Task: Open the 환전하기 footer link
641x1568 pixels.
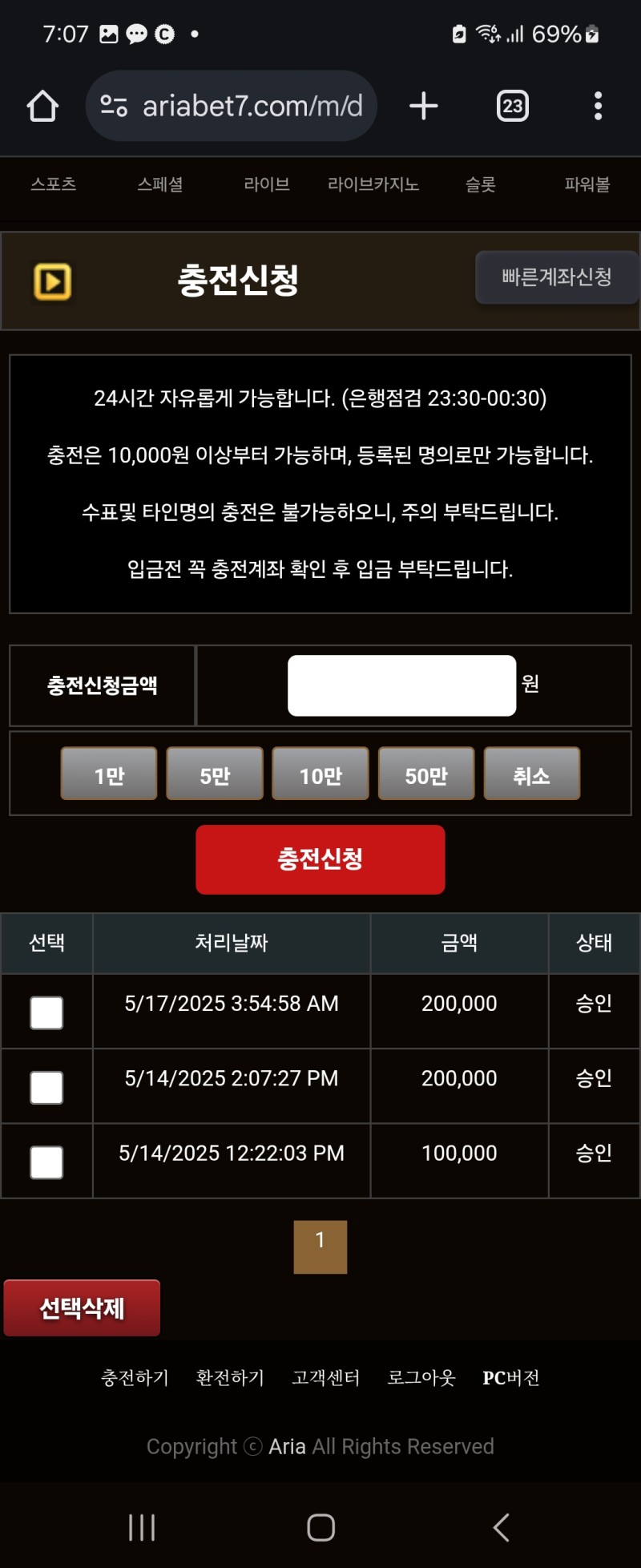Action: pyautogui.click(x=230, y=1378)
